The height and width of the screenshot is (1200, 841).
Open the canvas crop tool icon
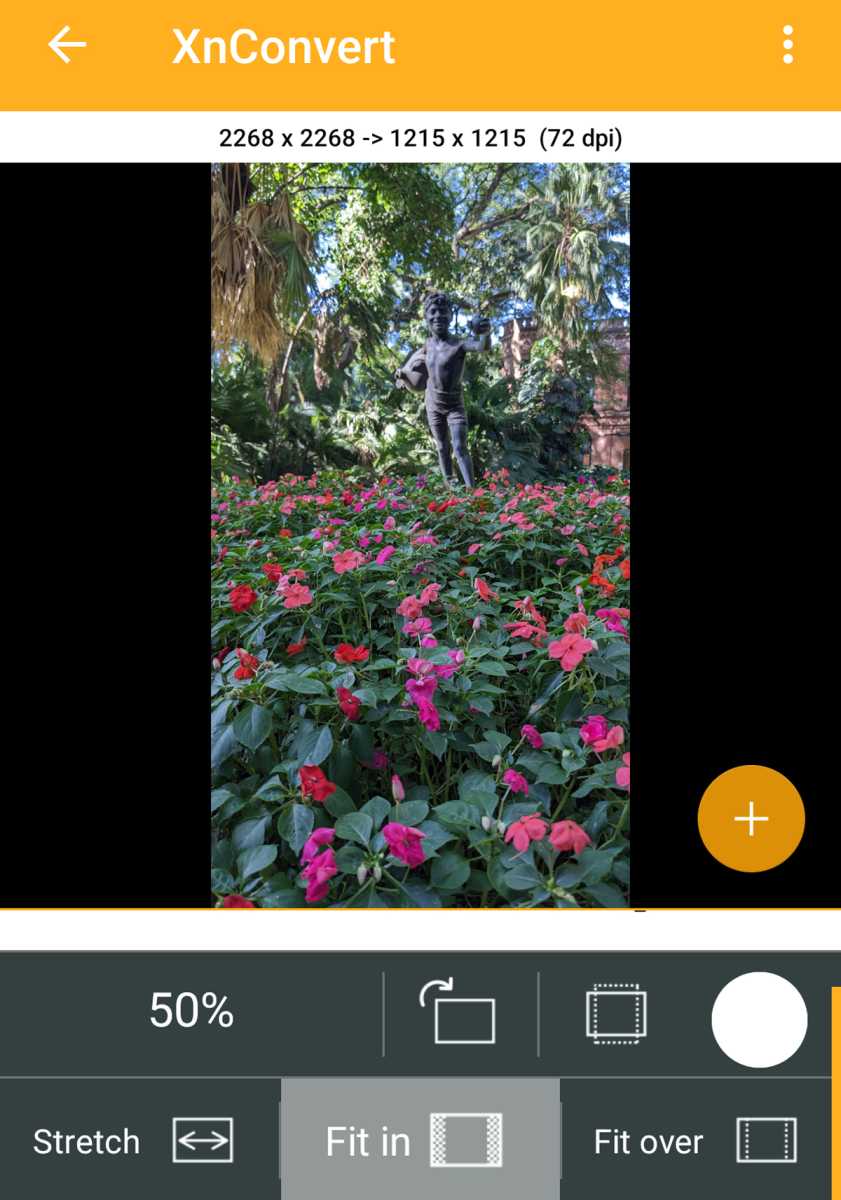click(615, 1014)
